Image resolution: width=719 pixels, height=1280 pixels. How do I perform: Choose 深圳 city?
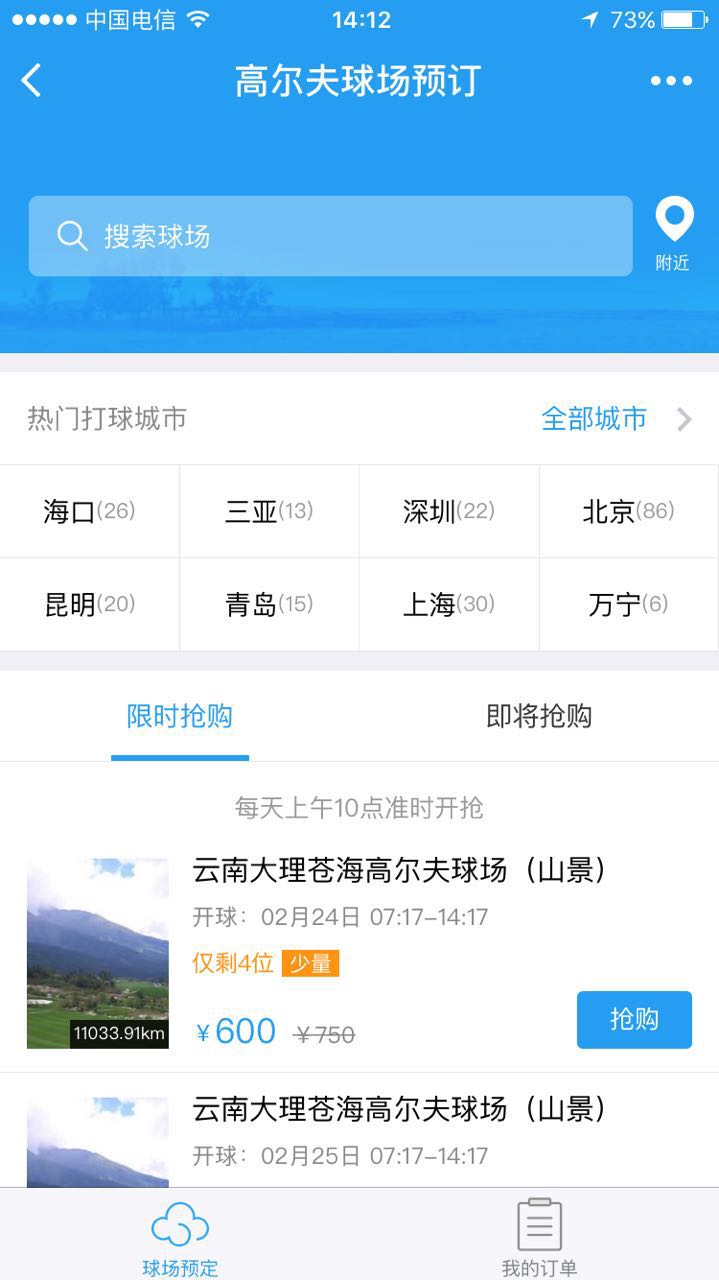pos(449,512)
